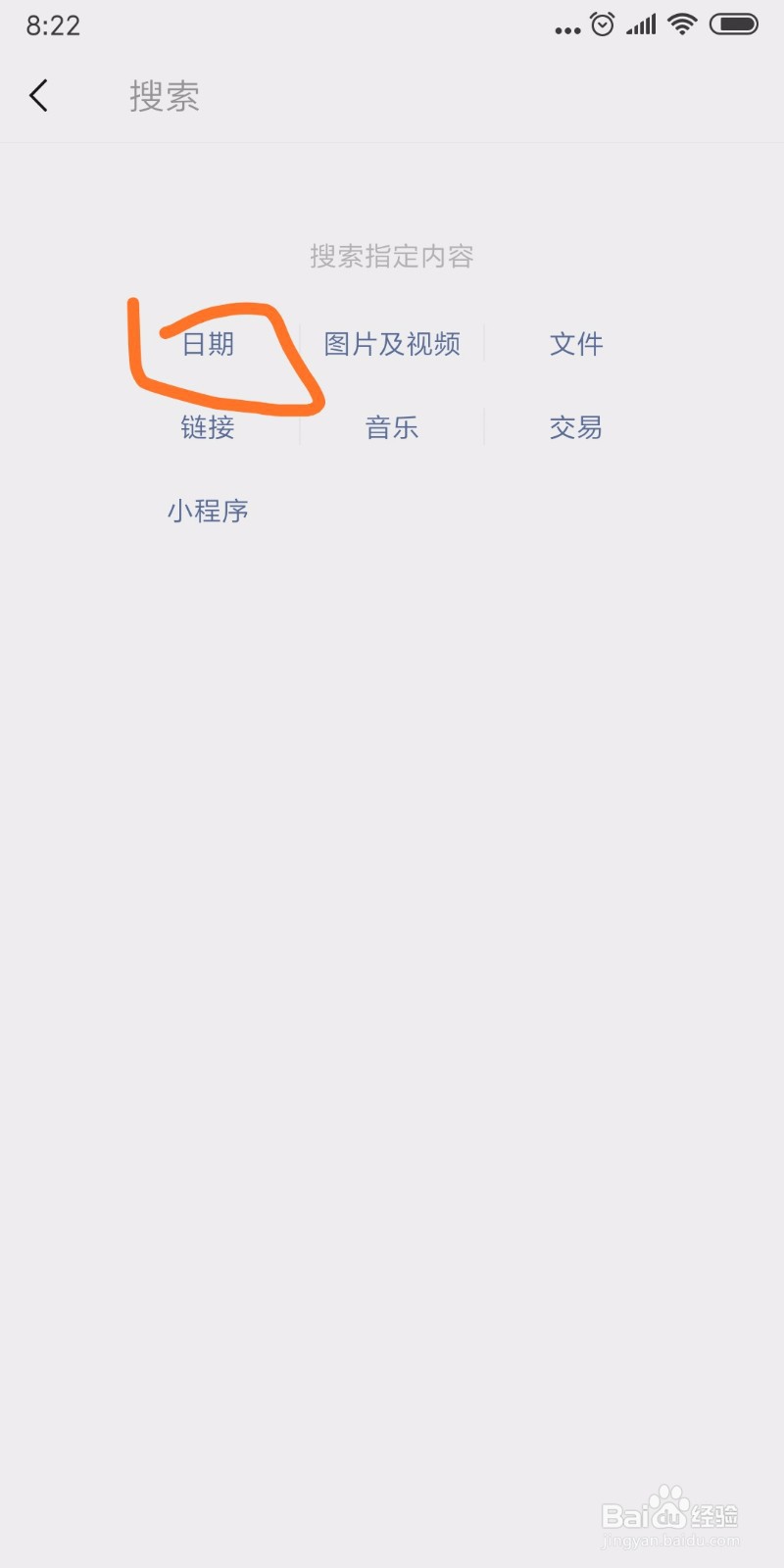Screen dimensions: 784x1568
Task: Tap the ellipsis notification icon in status bar
Action: point(566,27)
